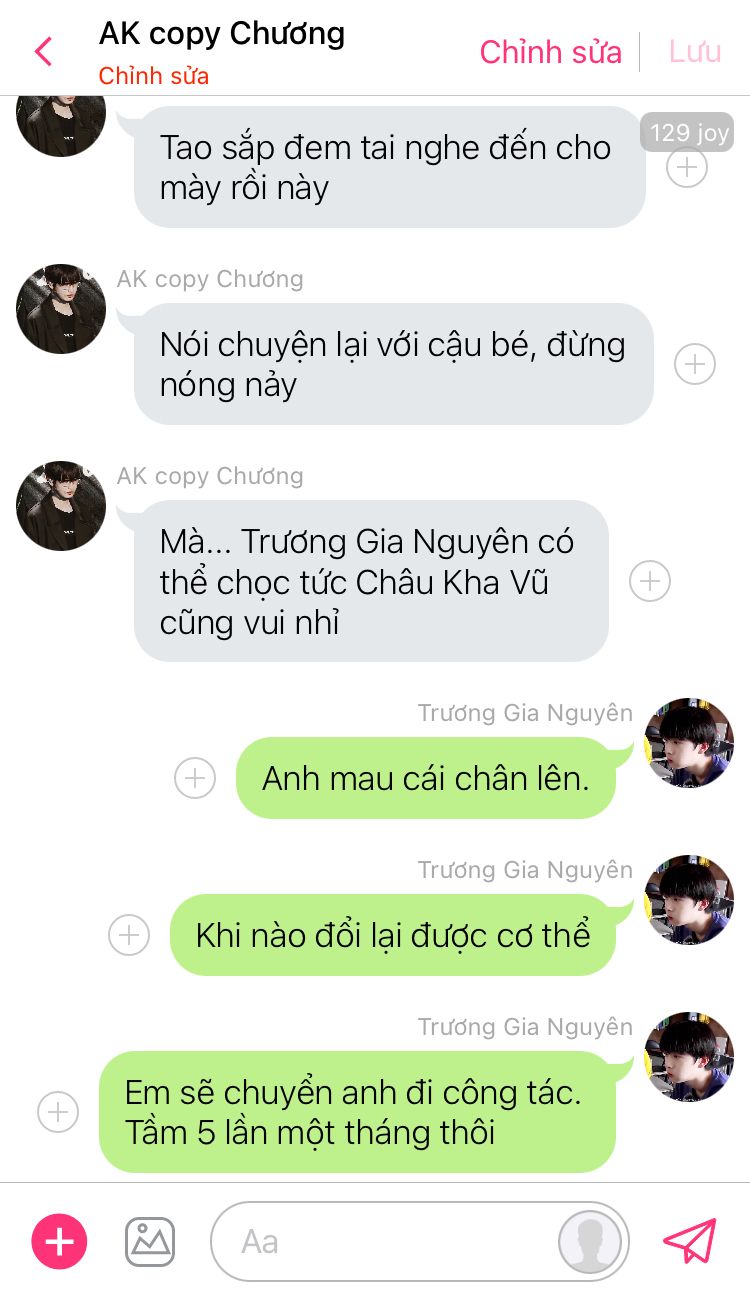Tap plus icon beside "Tao sắp đem tai nghe" message

687,167
